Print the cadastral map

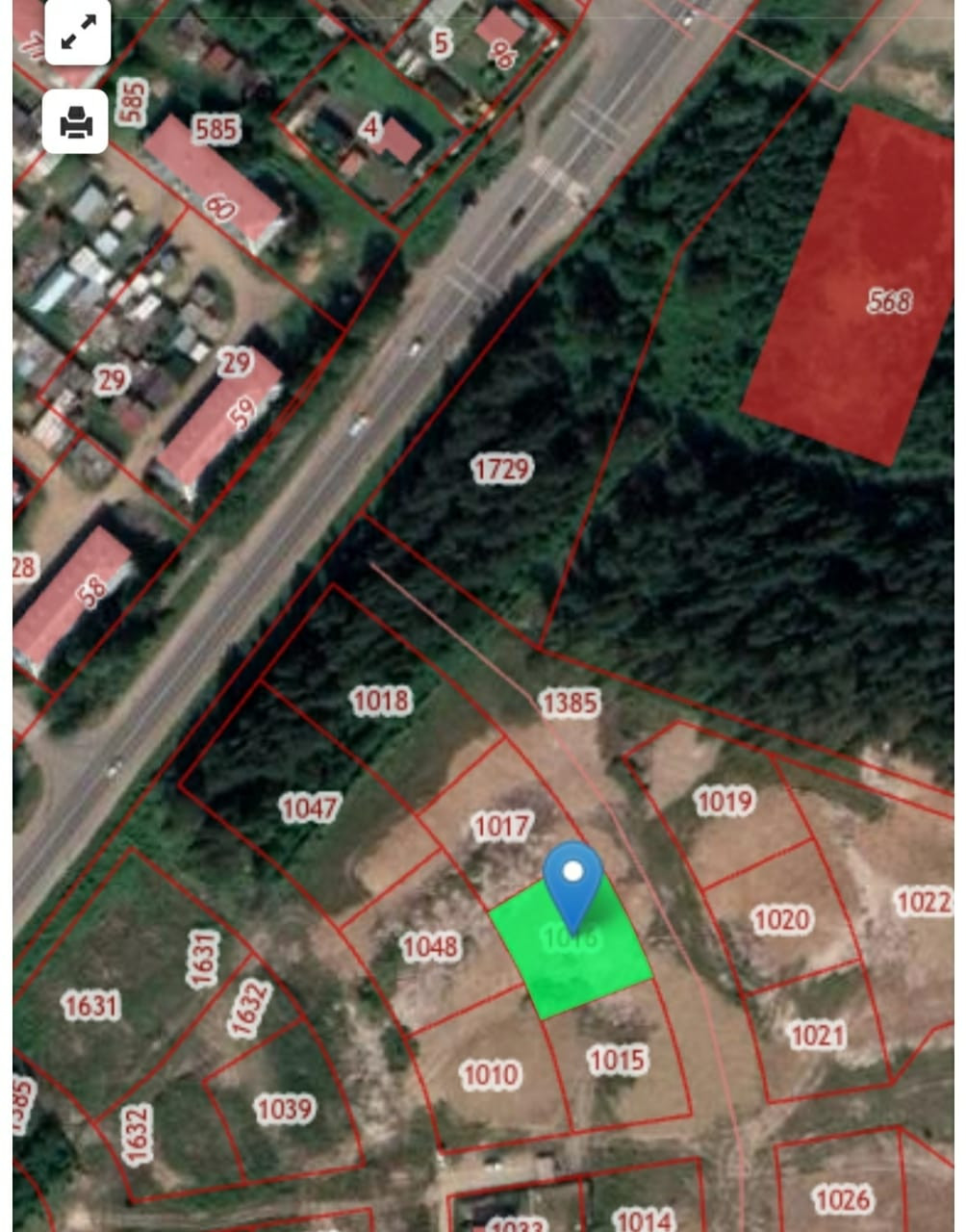coord(76,122)
